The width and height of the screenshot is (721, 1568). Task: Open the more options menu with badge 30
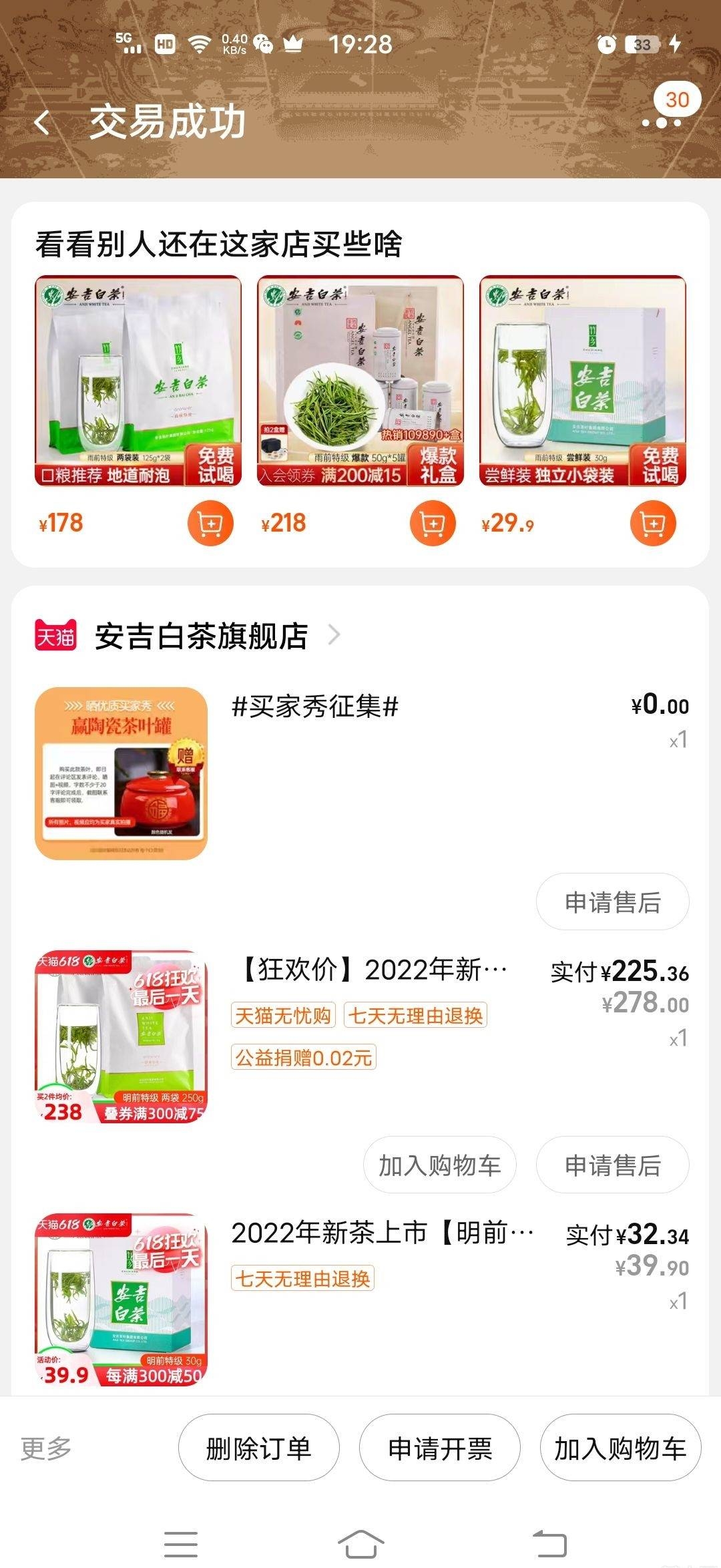click(x=661, y=122)
